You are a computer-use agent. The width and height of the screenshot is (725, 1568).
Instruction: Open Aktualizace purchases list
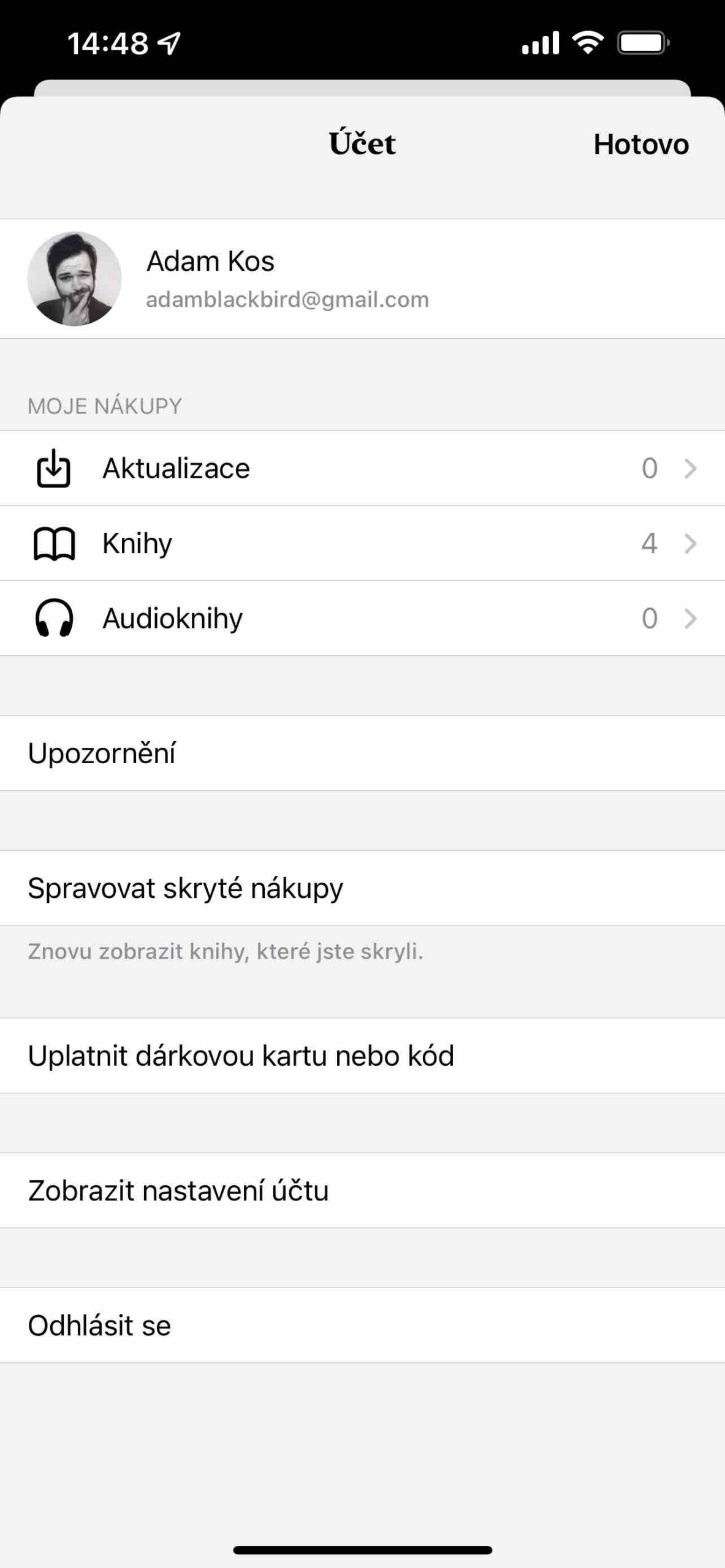[362, 469]
